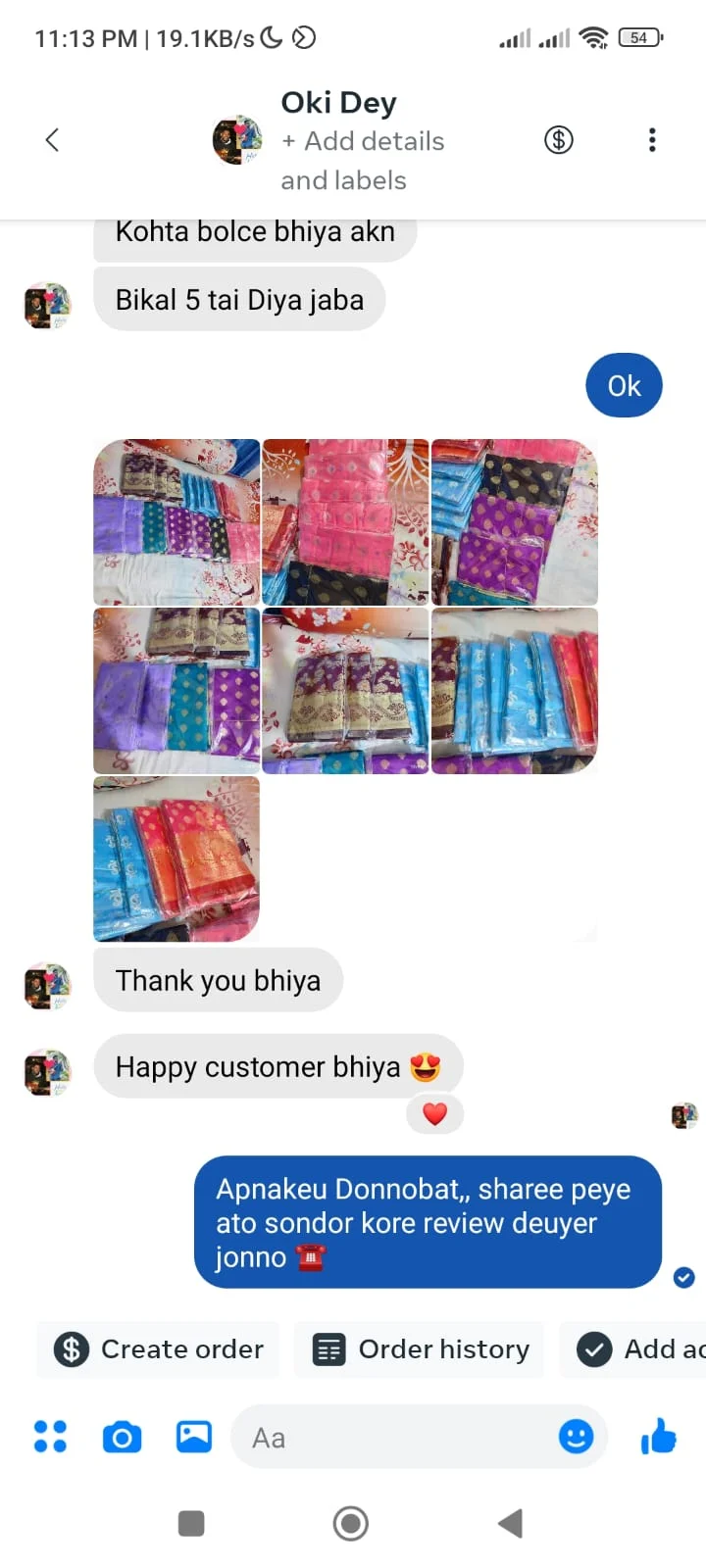The image size is (706, 1568).
Task: Tap the Add chip with checkmark
Action: click(x=639, y=1349)
